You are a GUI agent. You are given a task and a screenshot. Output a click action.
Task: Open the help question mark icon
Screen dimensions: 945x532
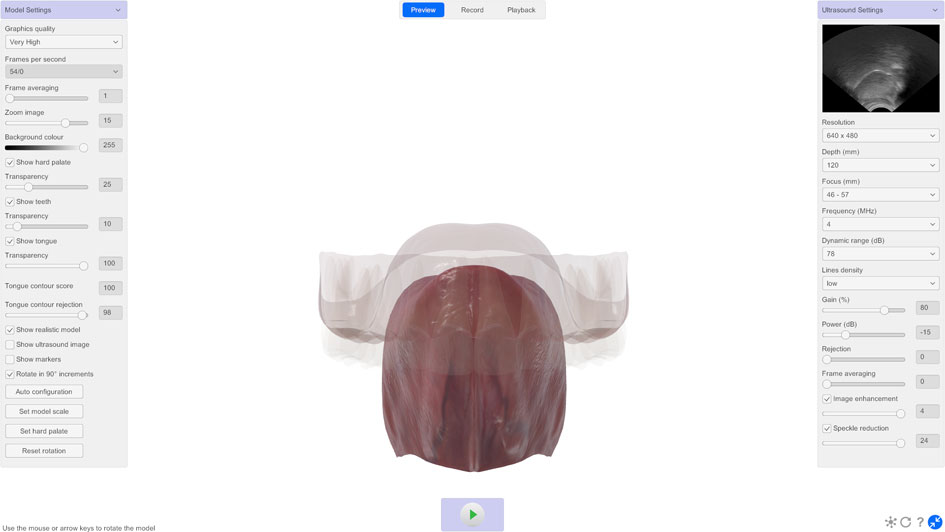[x=920, y=522]
